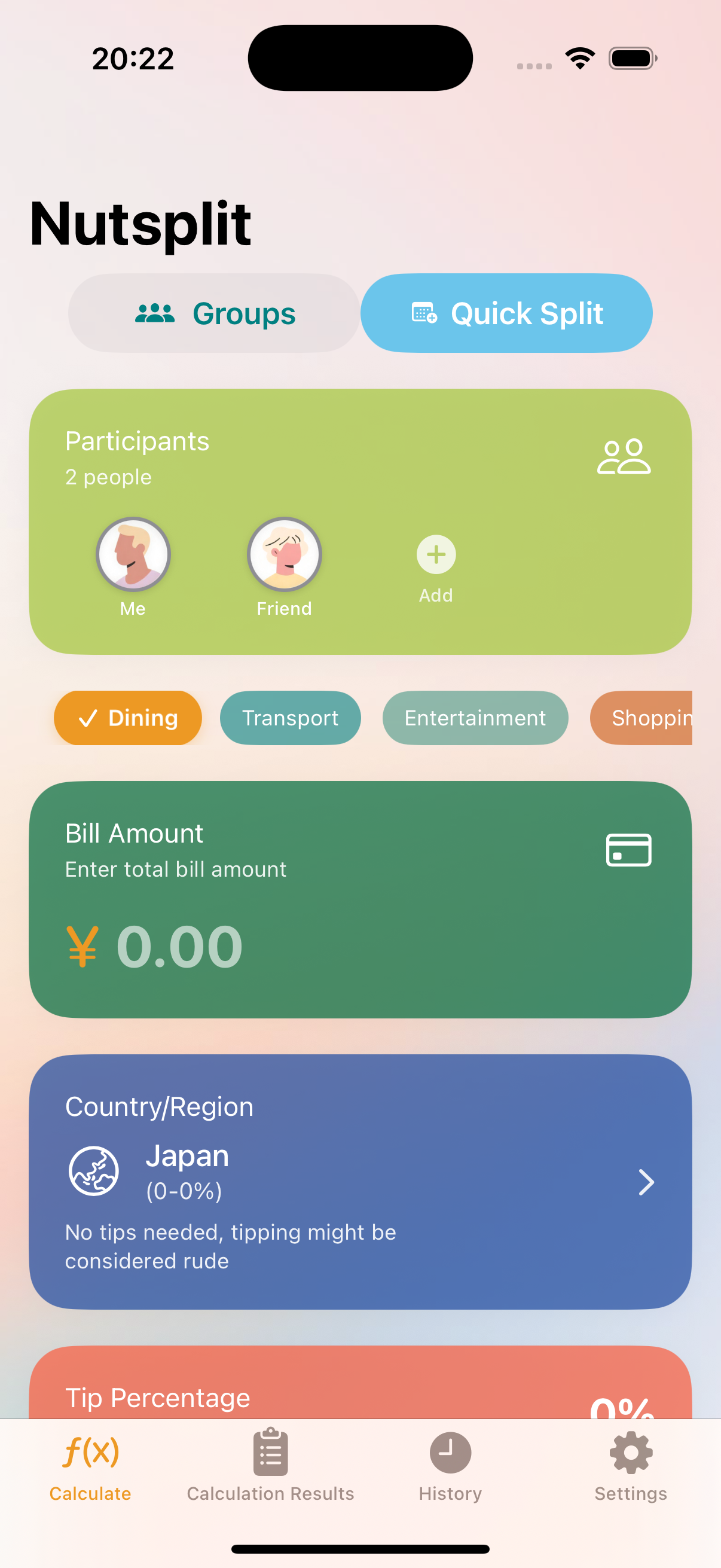
Task: Switch to the Quick Split tab
Action: (x=506, y=312)
